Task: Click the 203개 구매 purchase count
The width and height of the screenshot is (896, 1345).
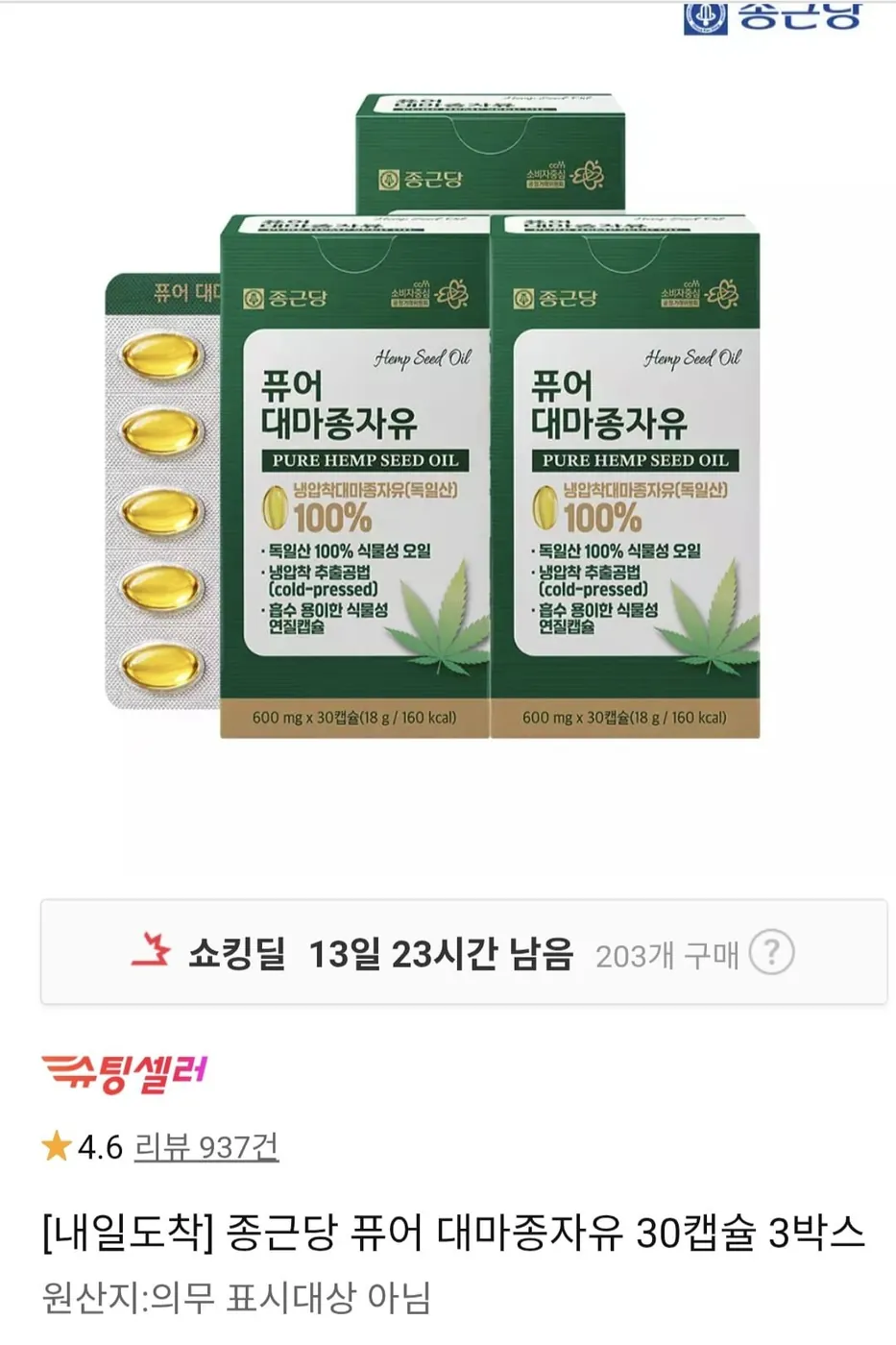Action: [666, 954]
